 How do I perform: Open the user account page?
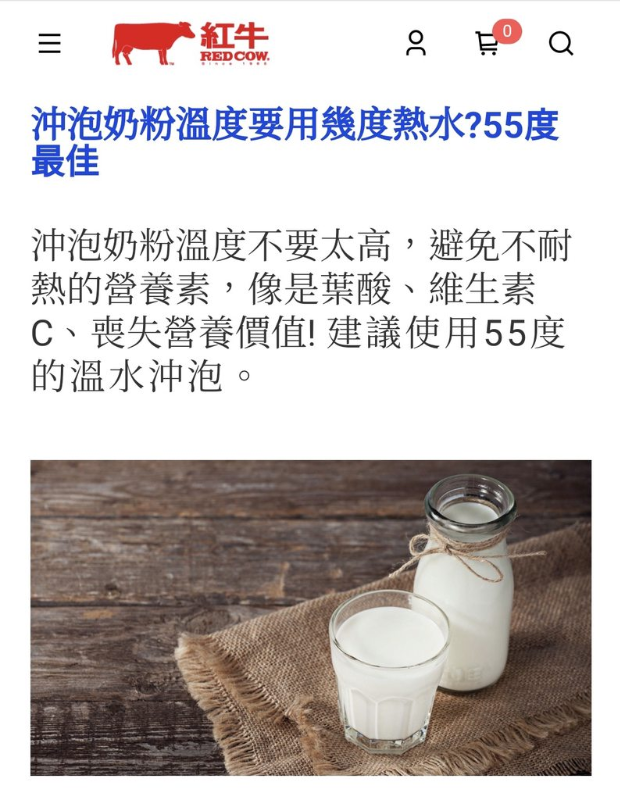(x=416, y=43)
